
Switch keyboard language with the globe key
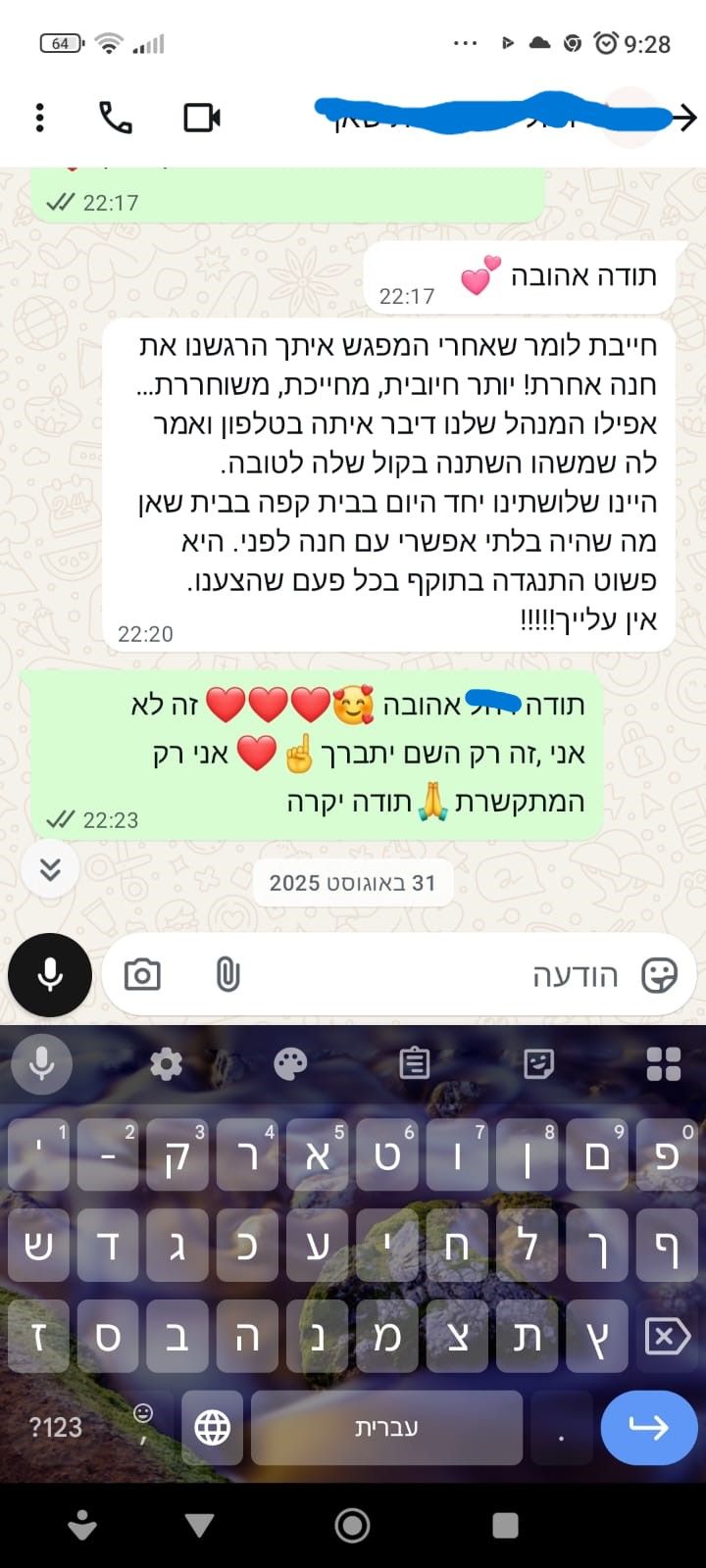212,1428
